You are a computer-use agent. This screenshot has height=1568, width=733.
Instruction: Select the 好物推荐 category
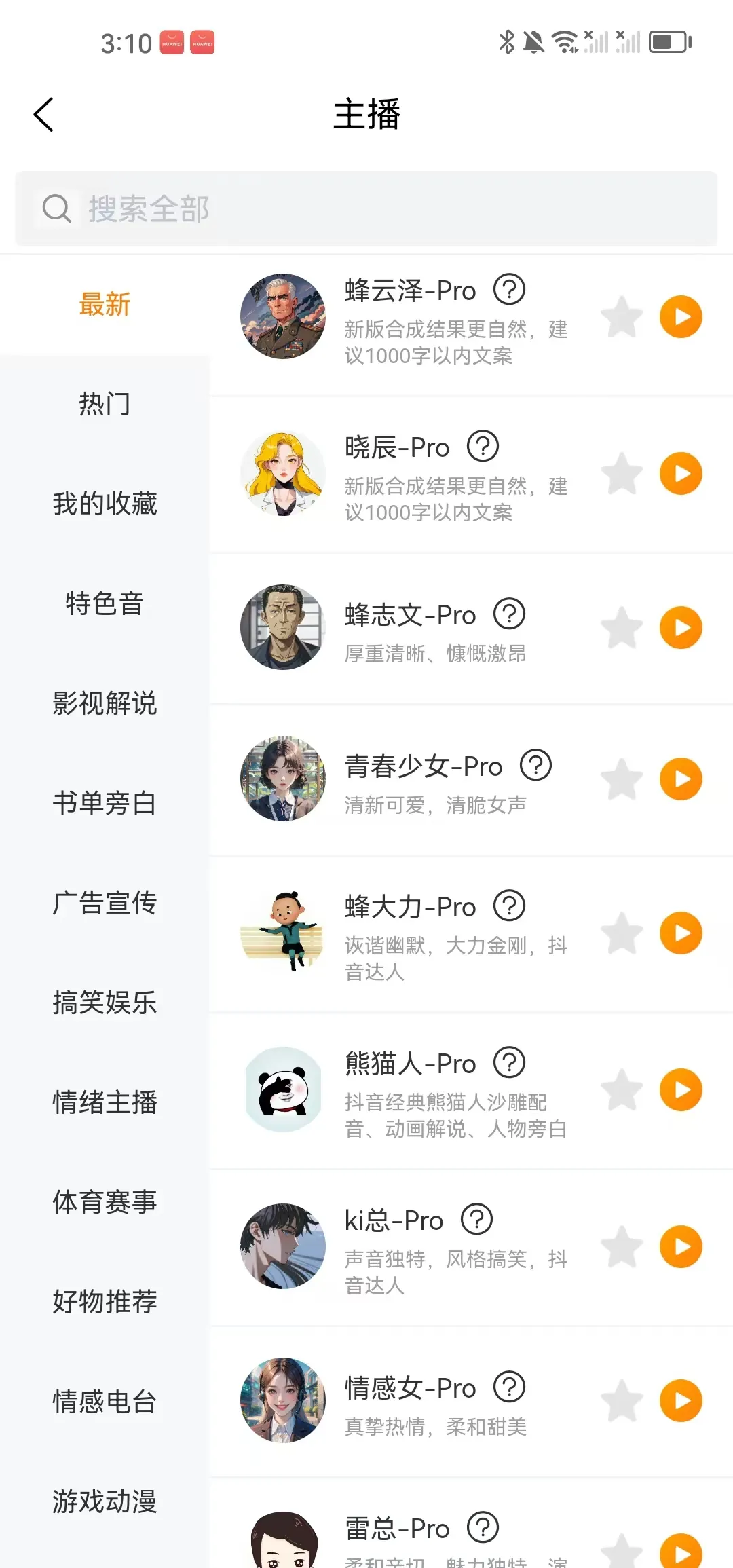click(105, 1301)
